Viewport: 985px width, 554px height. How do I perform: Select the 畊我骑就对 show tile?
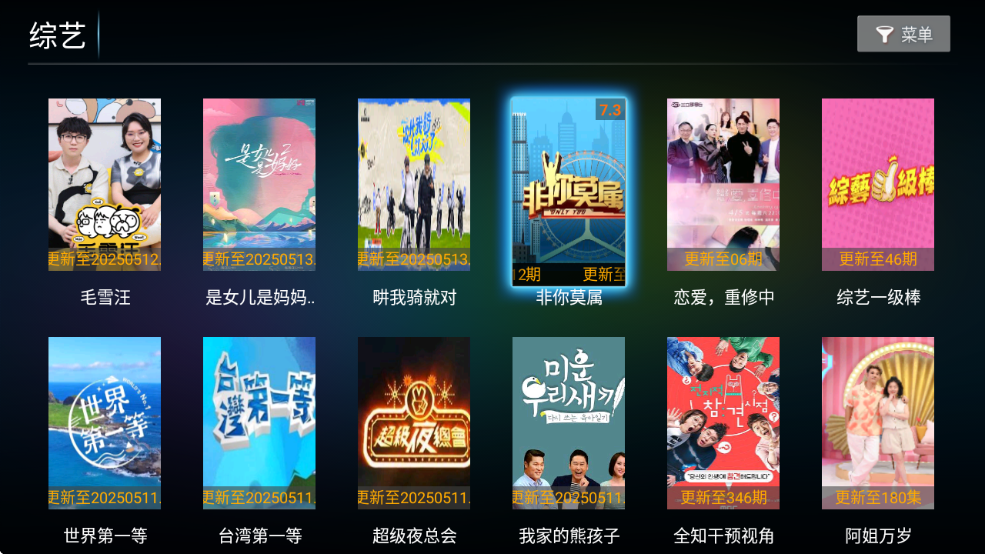414,185
